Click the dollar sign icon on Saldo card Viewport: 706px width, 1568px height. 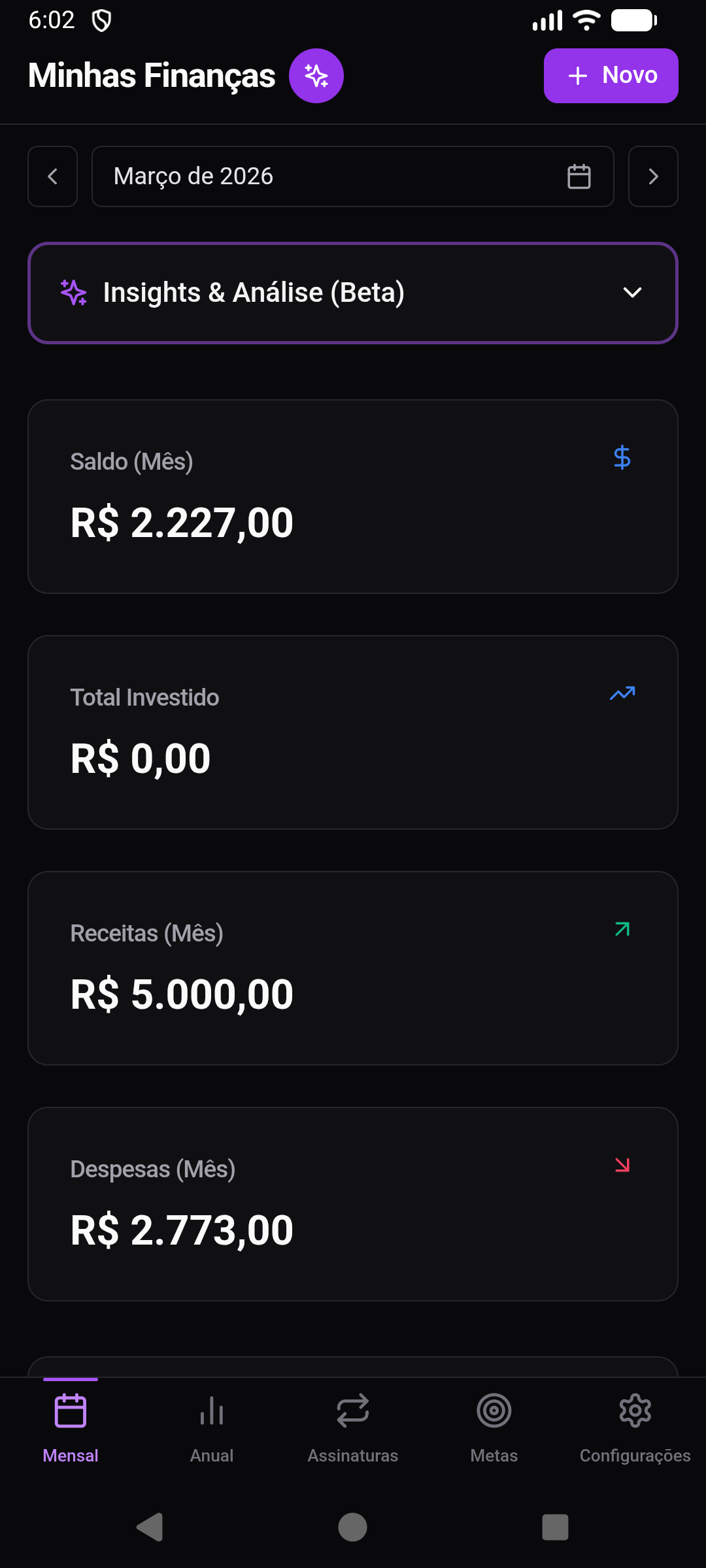click(x=622, y=459)
